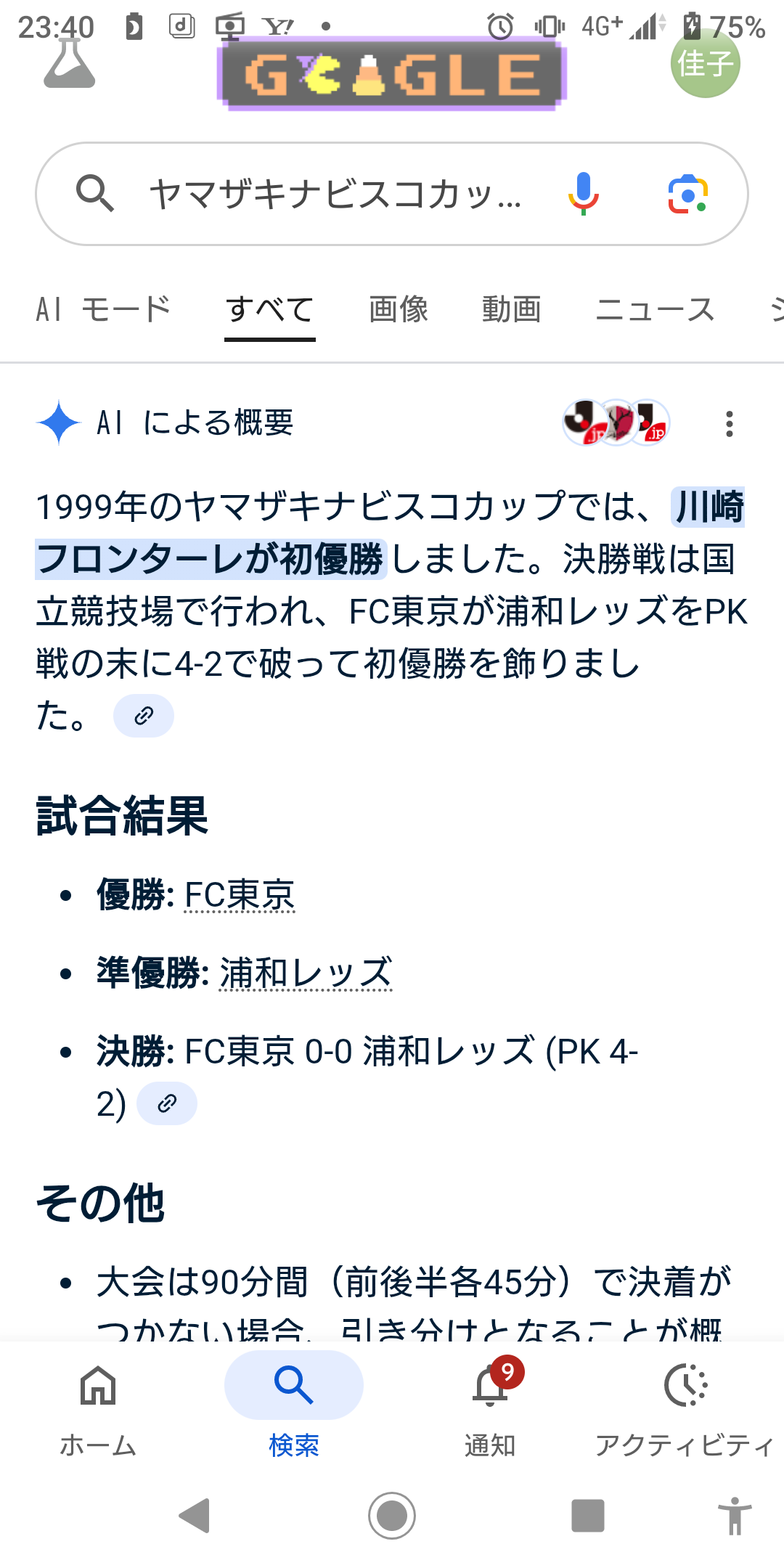
Task: Tap the ヤマザキナビスコカップ search box
Action: (334, 195)
